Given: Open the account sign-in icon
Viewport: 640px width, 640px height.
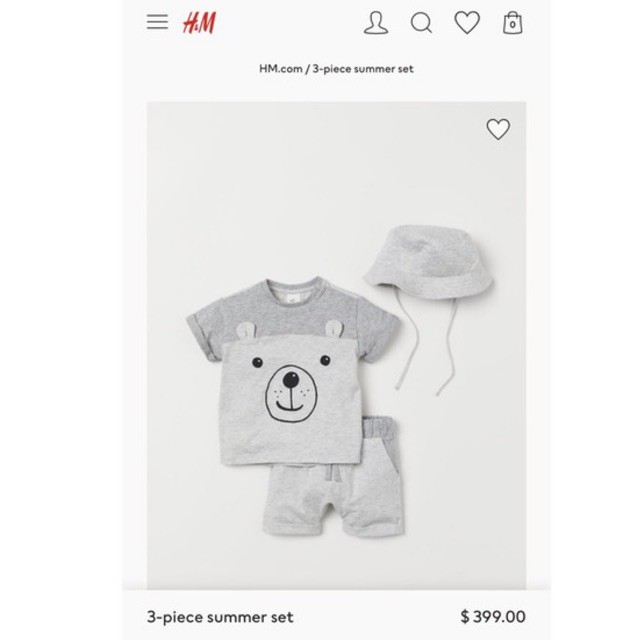Looking at the screenshot, I should pyautogui.click(x=376, y=22).
